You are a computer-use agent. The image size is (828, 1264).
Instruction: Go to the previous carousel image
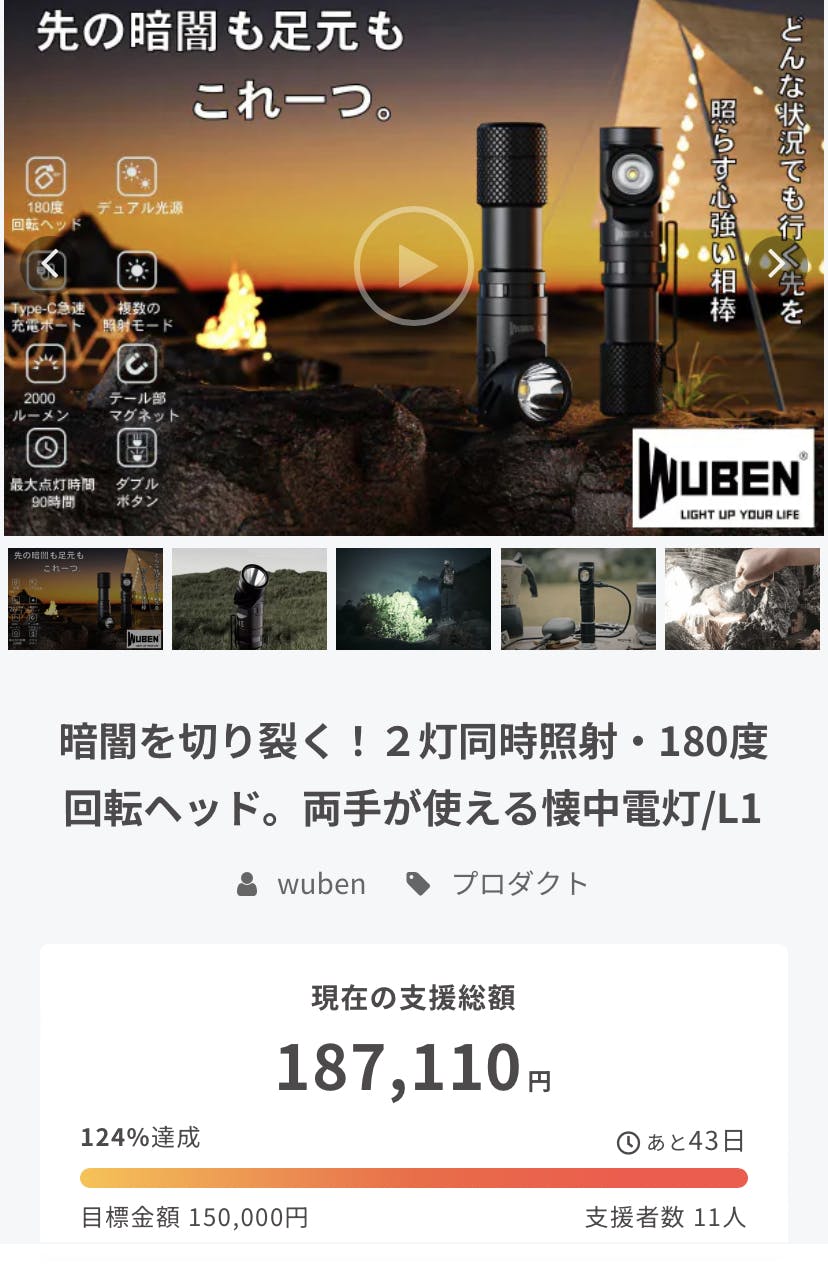point(47,265)
